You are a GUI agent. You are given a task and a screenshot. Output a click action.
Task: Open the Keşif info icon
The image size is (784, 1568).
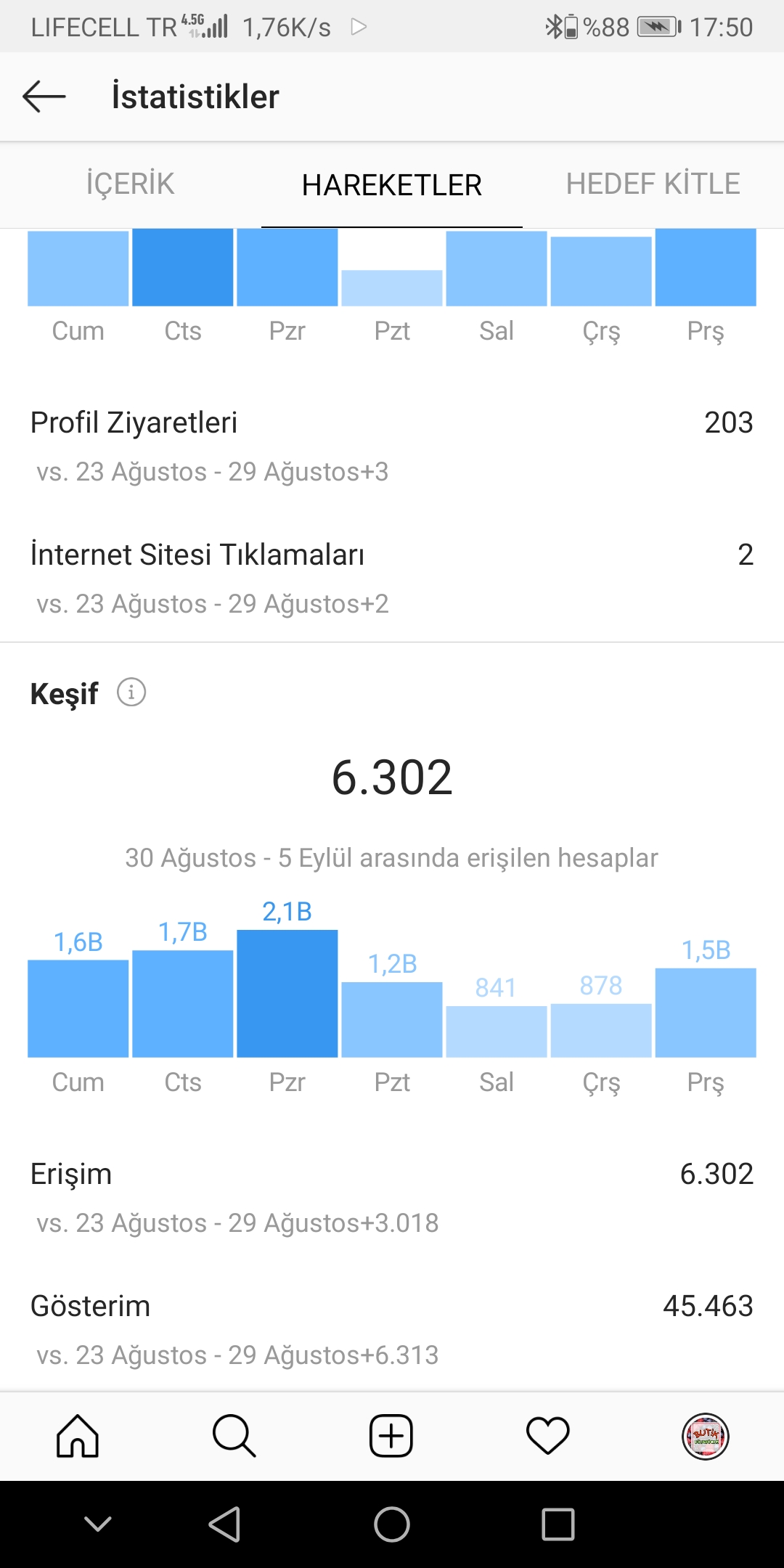(x=131, y=693)
